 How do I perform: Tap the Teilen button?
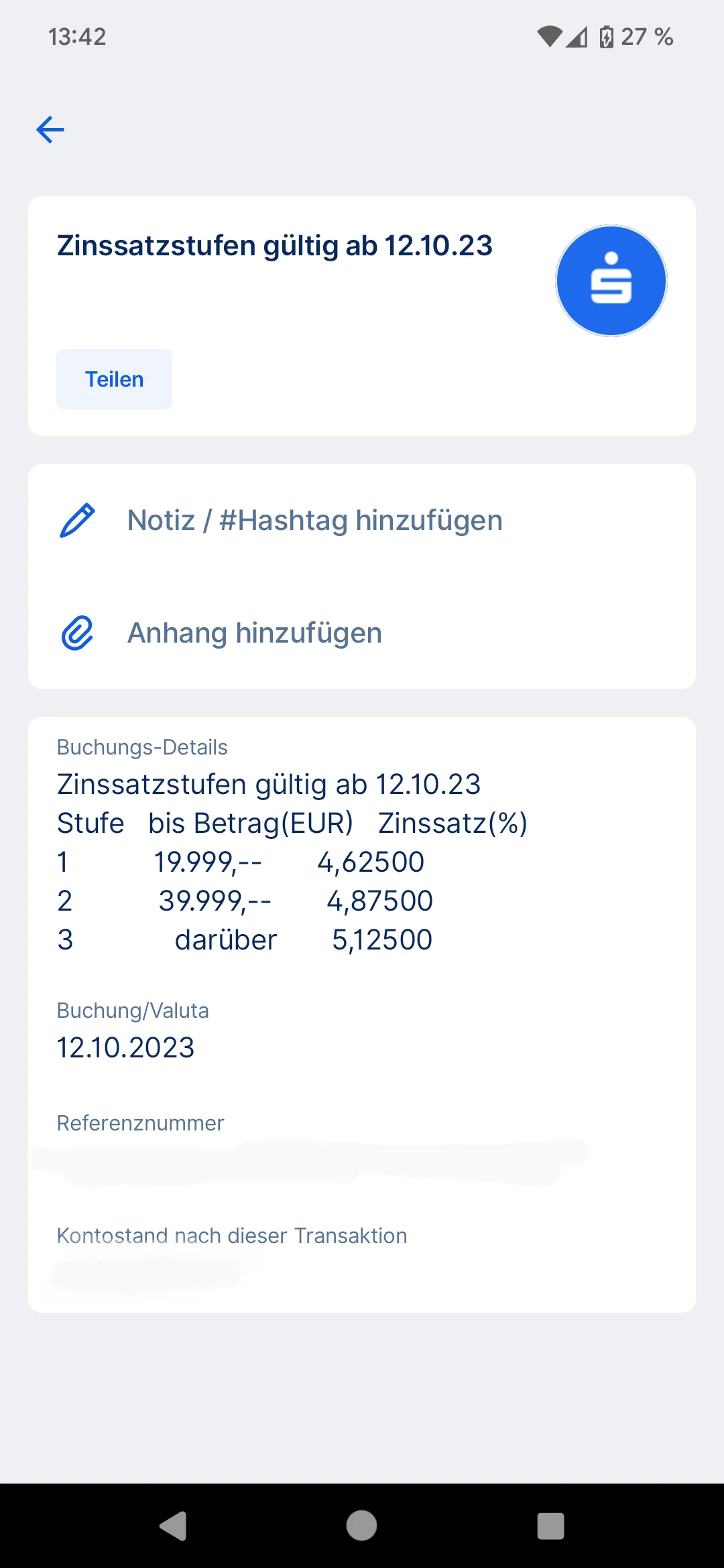tap(114, 379)
